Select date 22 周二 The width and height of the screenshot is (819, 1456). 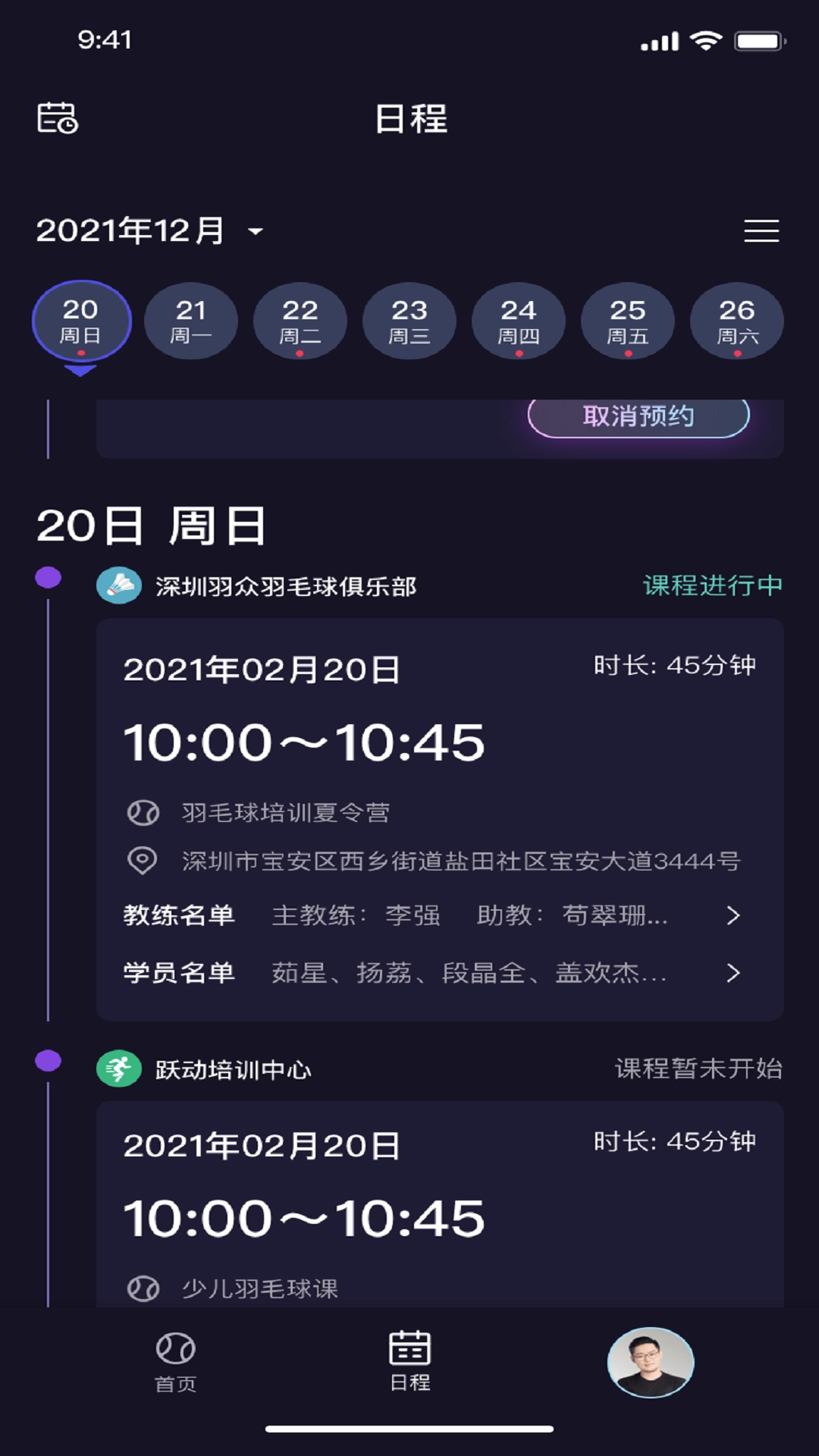coord(300,322)
